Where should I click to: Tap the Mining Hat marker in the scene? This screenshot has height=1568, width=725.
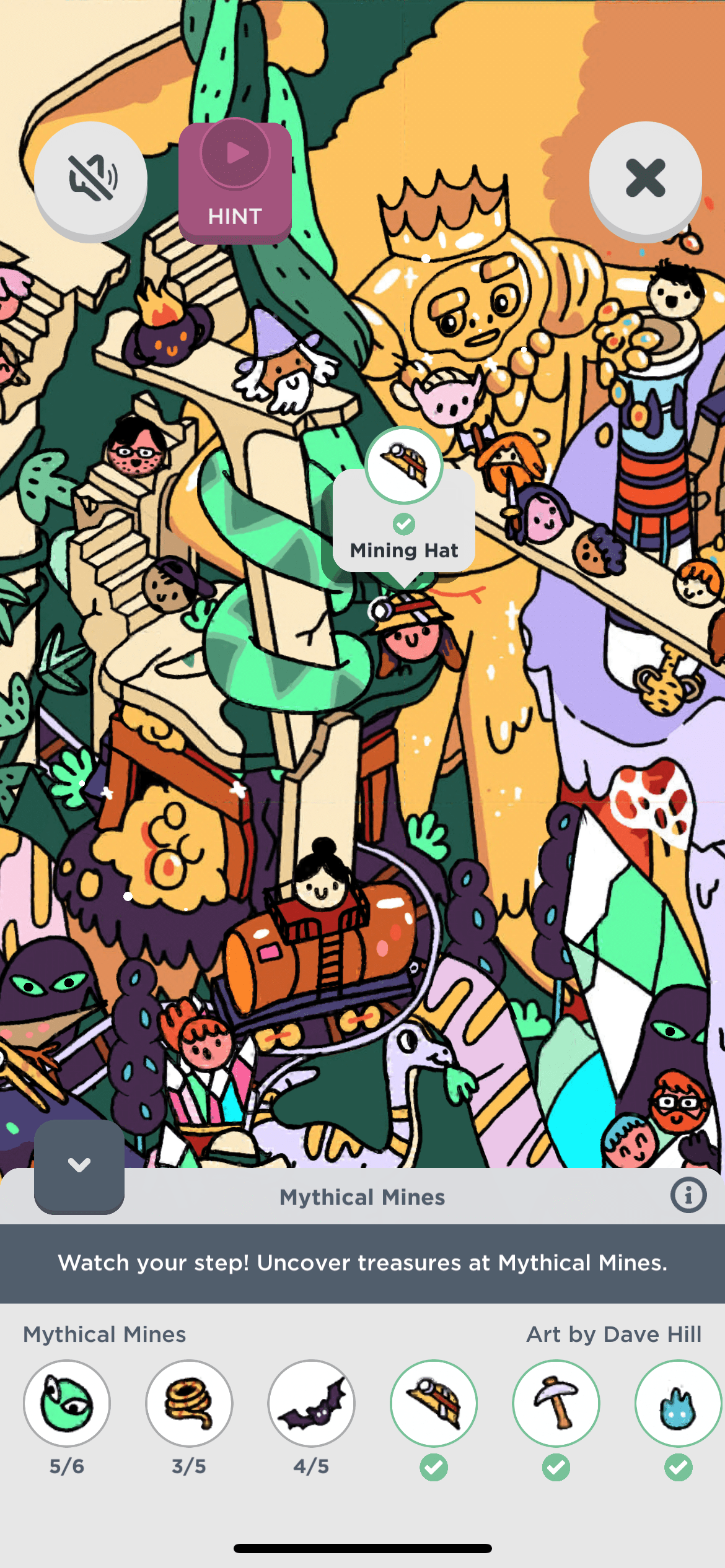click(404, 466)
